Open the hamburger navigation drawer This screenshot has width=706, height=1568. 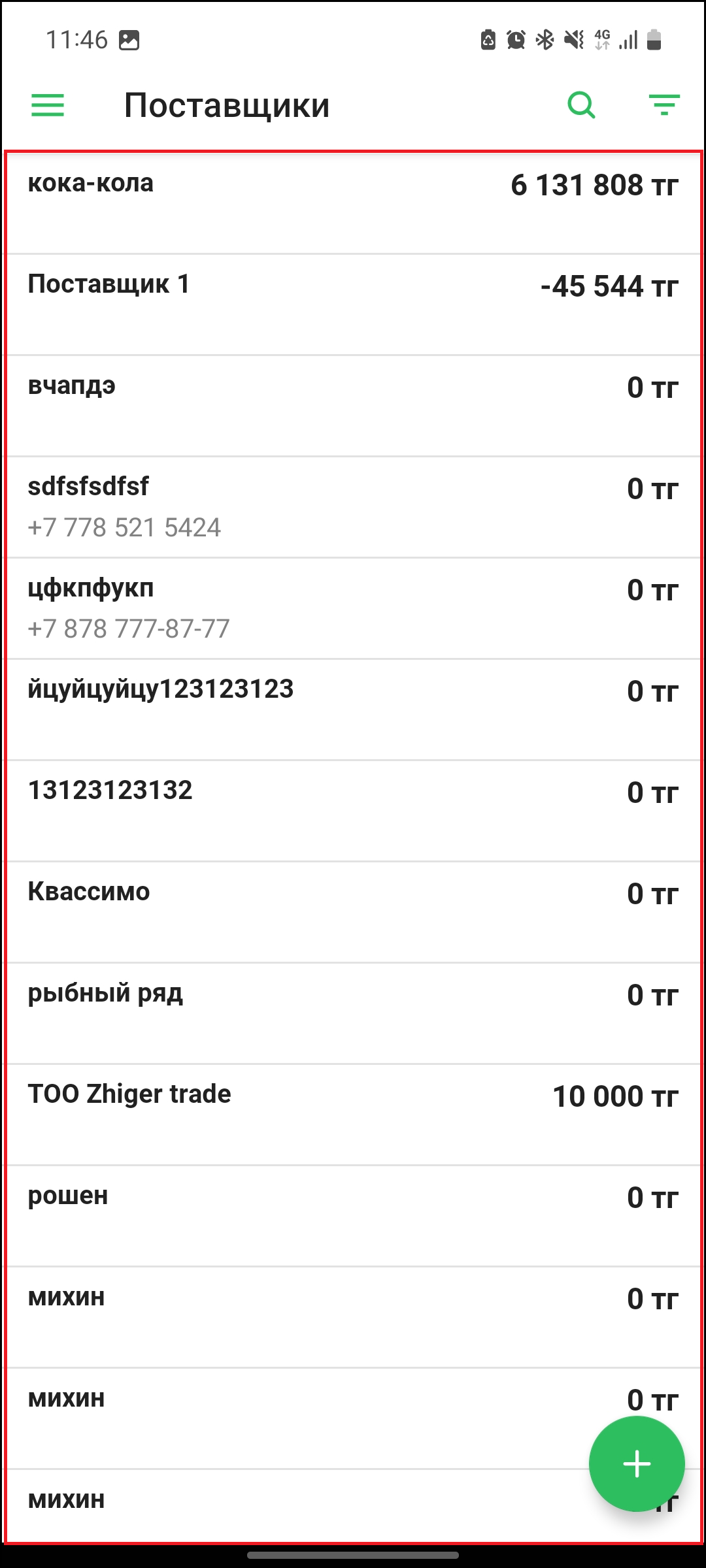(x=48, y=105)
